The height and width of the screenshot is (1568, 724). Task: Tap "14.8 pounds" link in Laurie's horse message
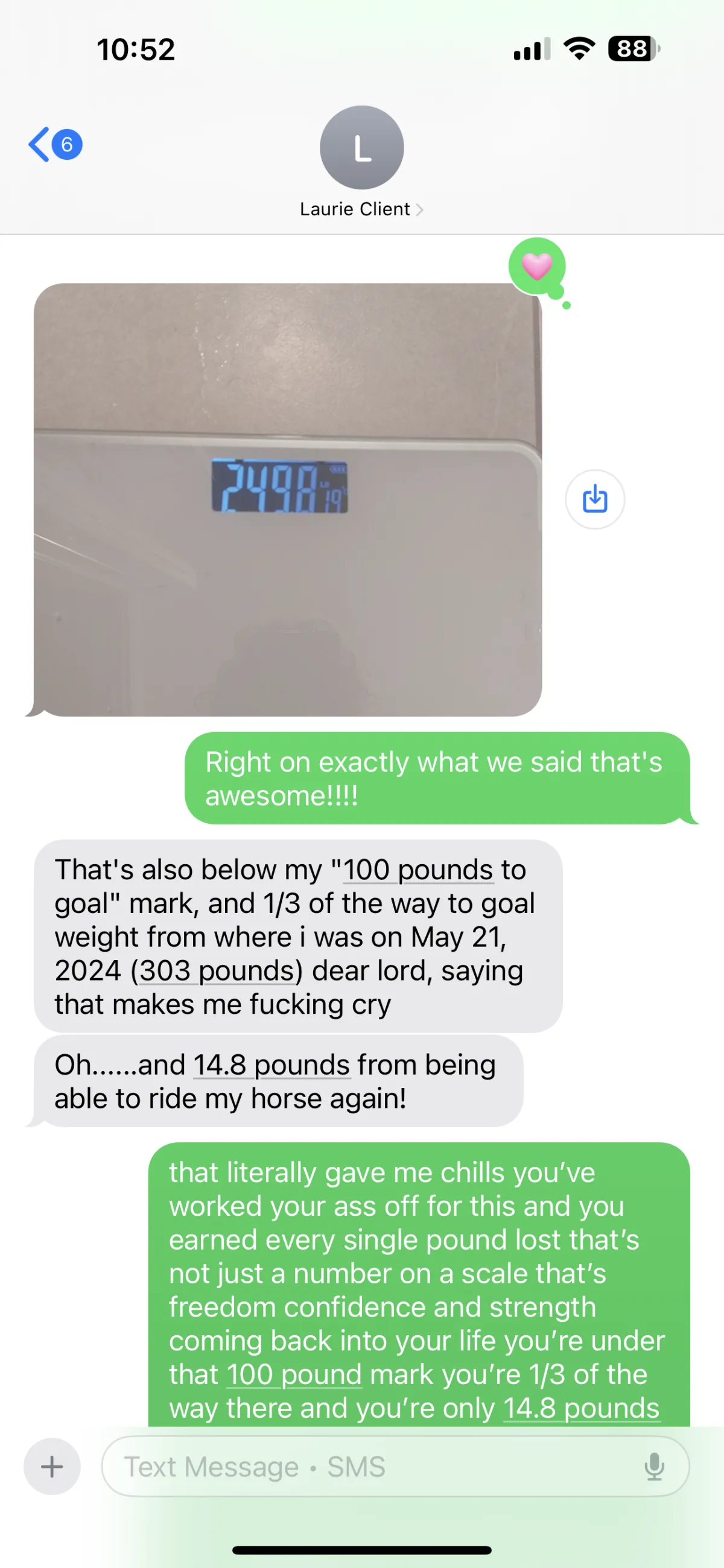tap(271, 1064)
